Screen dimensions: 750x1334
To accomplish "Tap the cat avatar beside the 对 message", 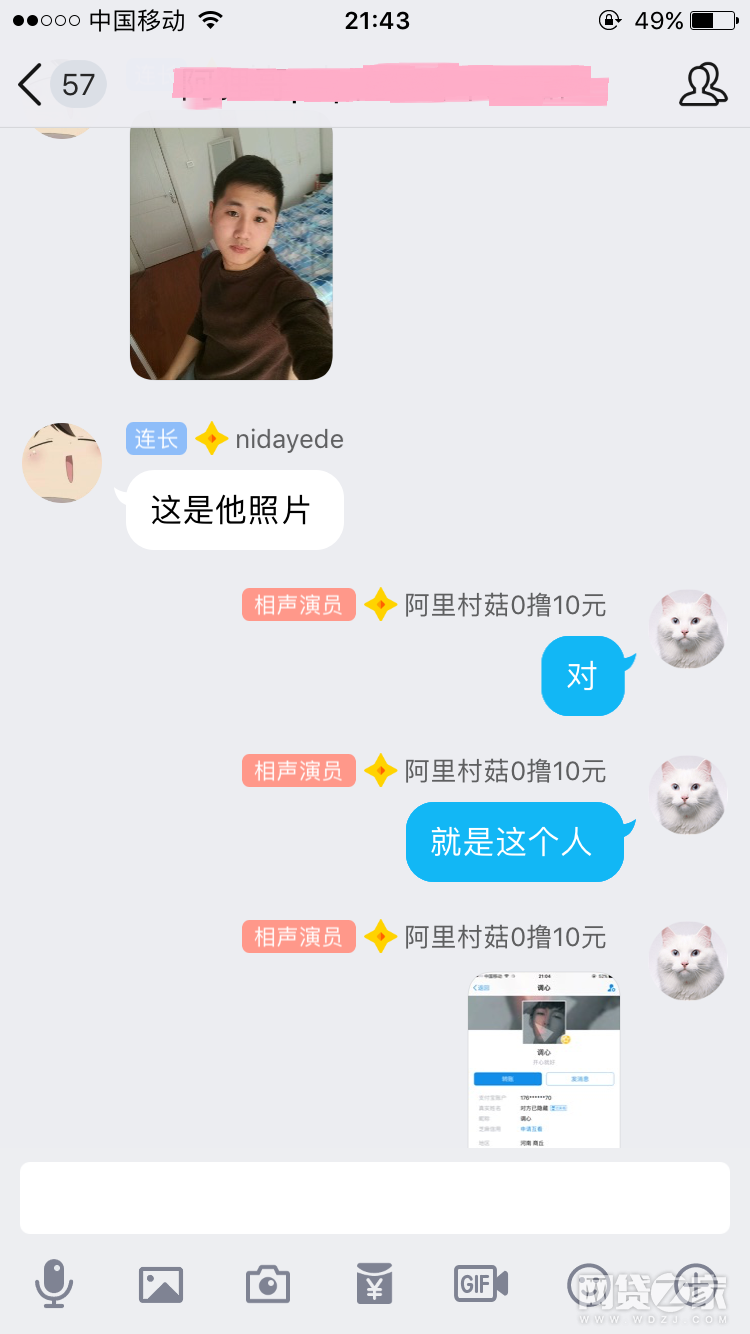I will click(x=688, y=628).
